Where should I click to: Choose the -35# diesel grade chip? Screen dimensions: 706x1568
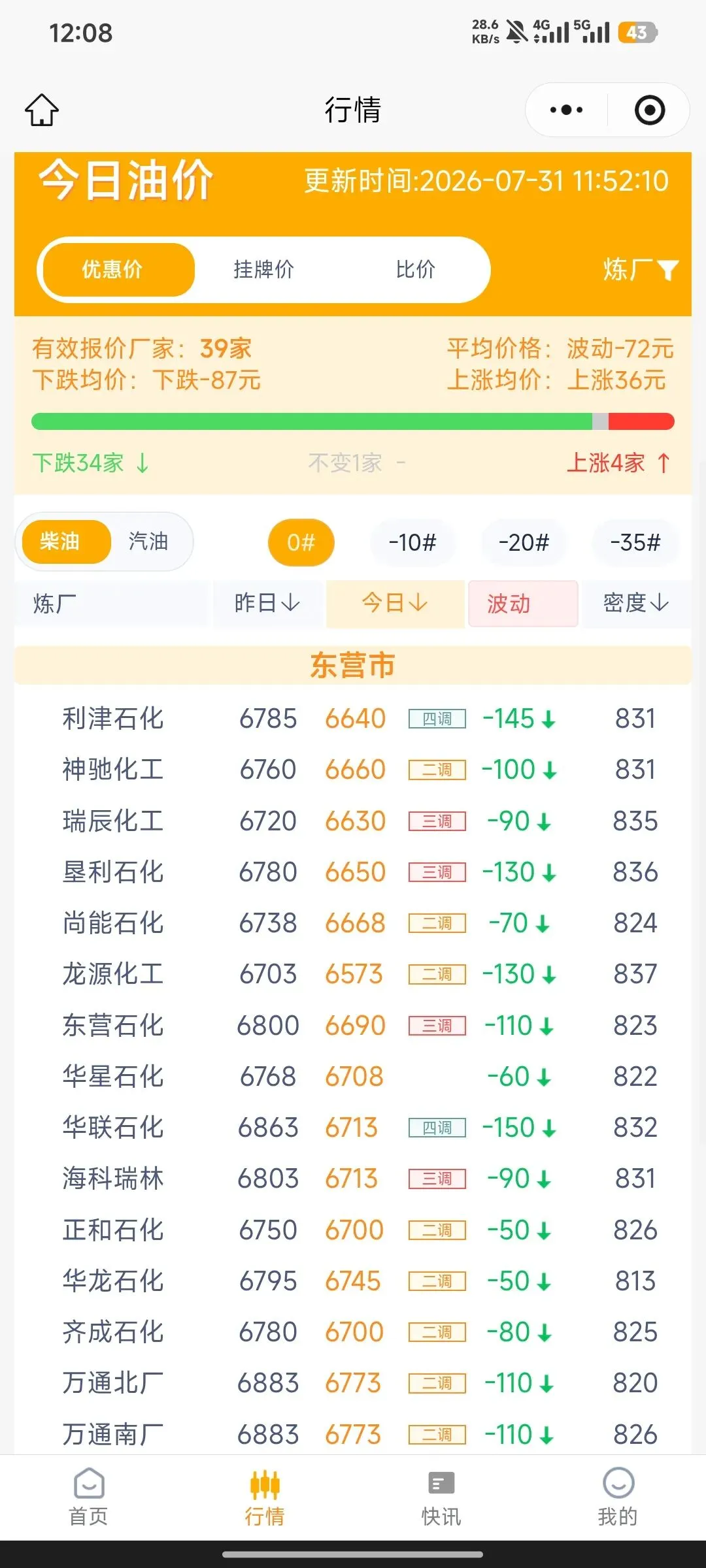point(635,542)
